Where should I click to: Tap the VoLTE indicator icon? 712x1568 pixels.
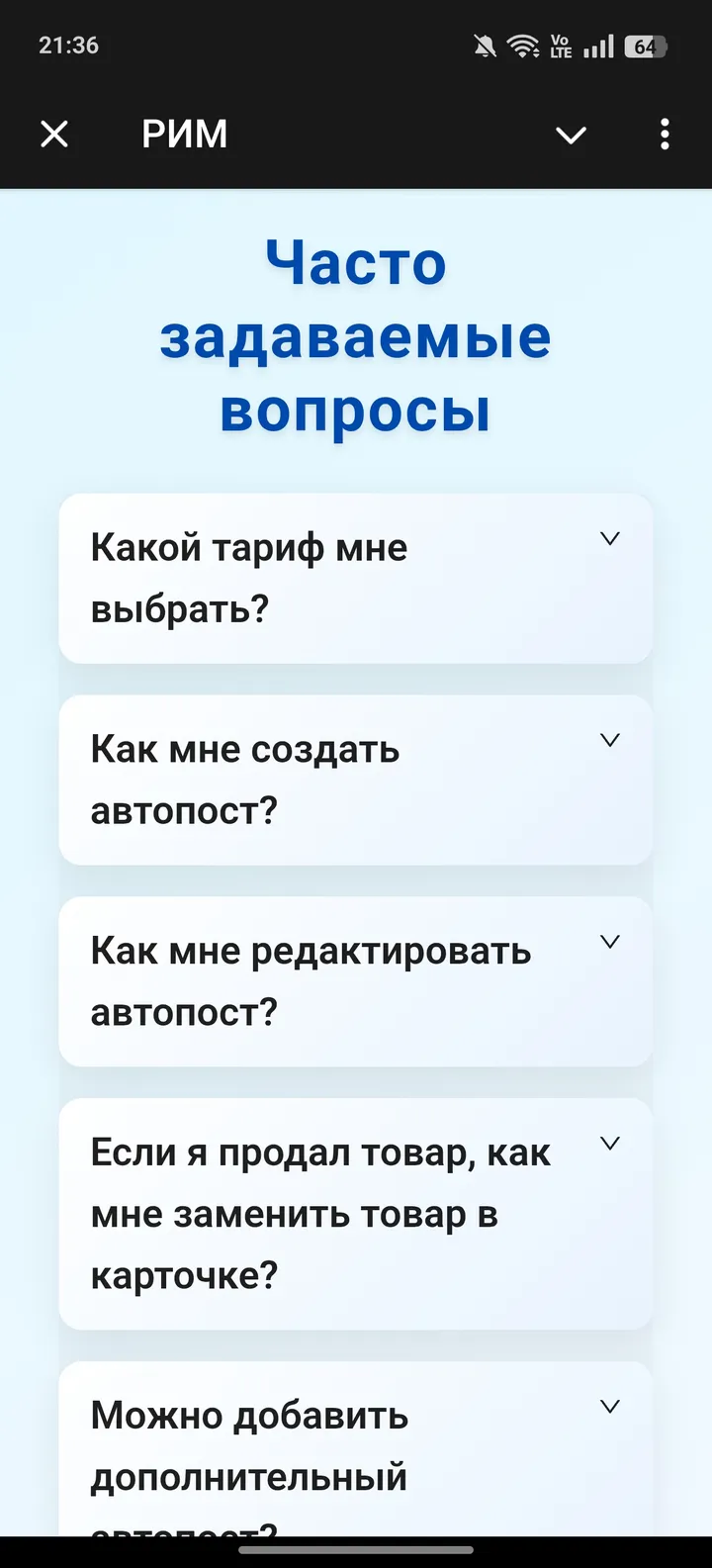pos(560,45)
